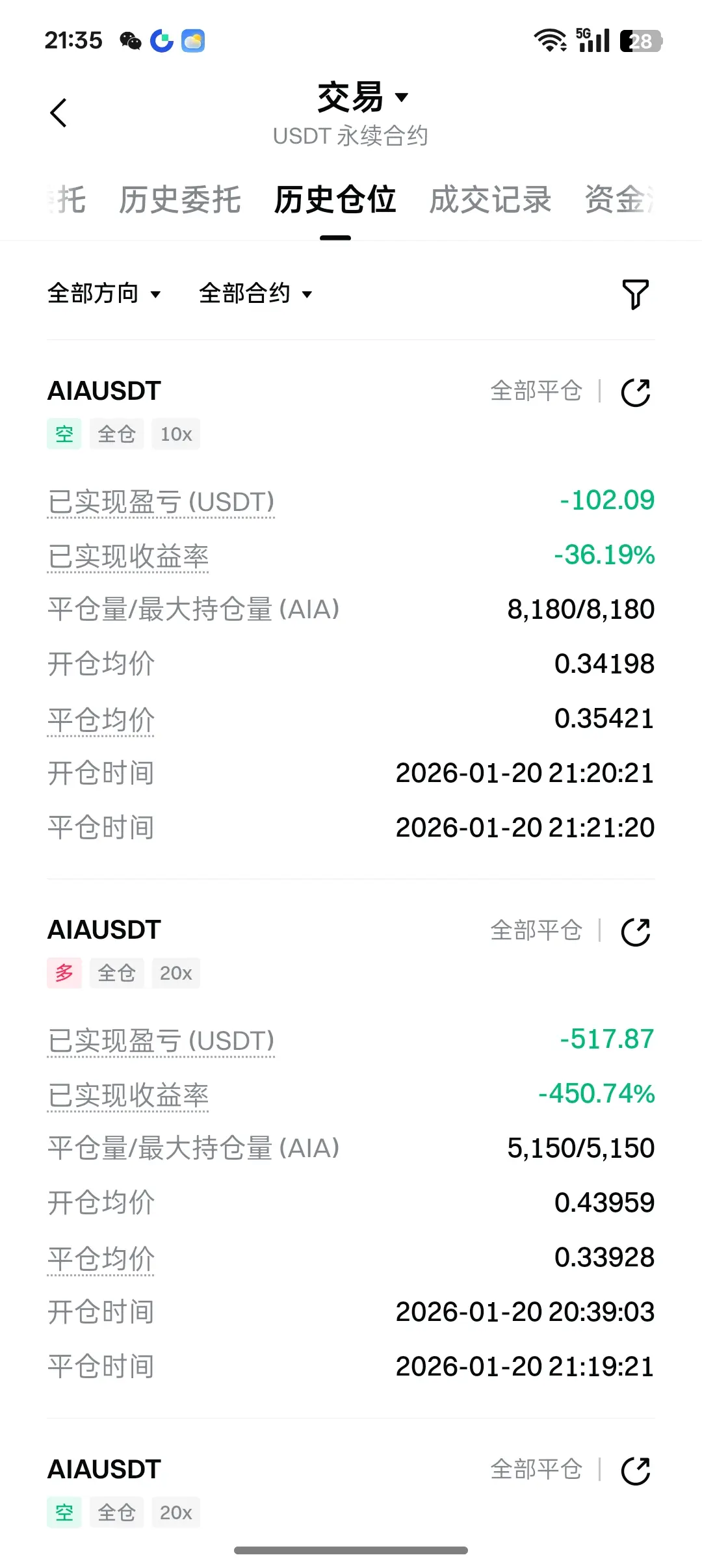This screenshot has height=1568, width=702.
Task: Share the 20x short AIAUSDT position
Action: click(x=636, y=1471)
